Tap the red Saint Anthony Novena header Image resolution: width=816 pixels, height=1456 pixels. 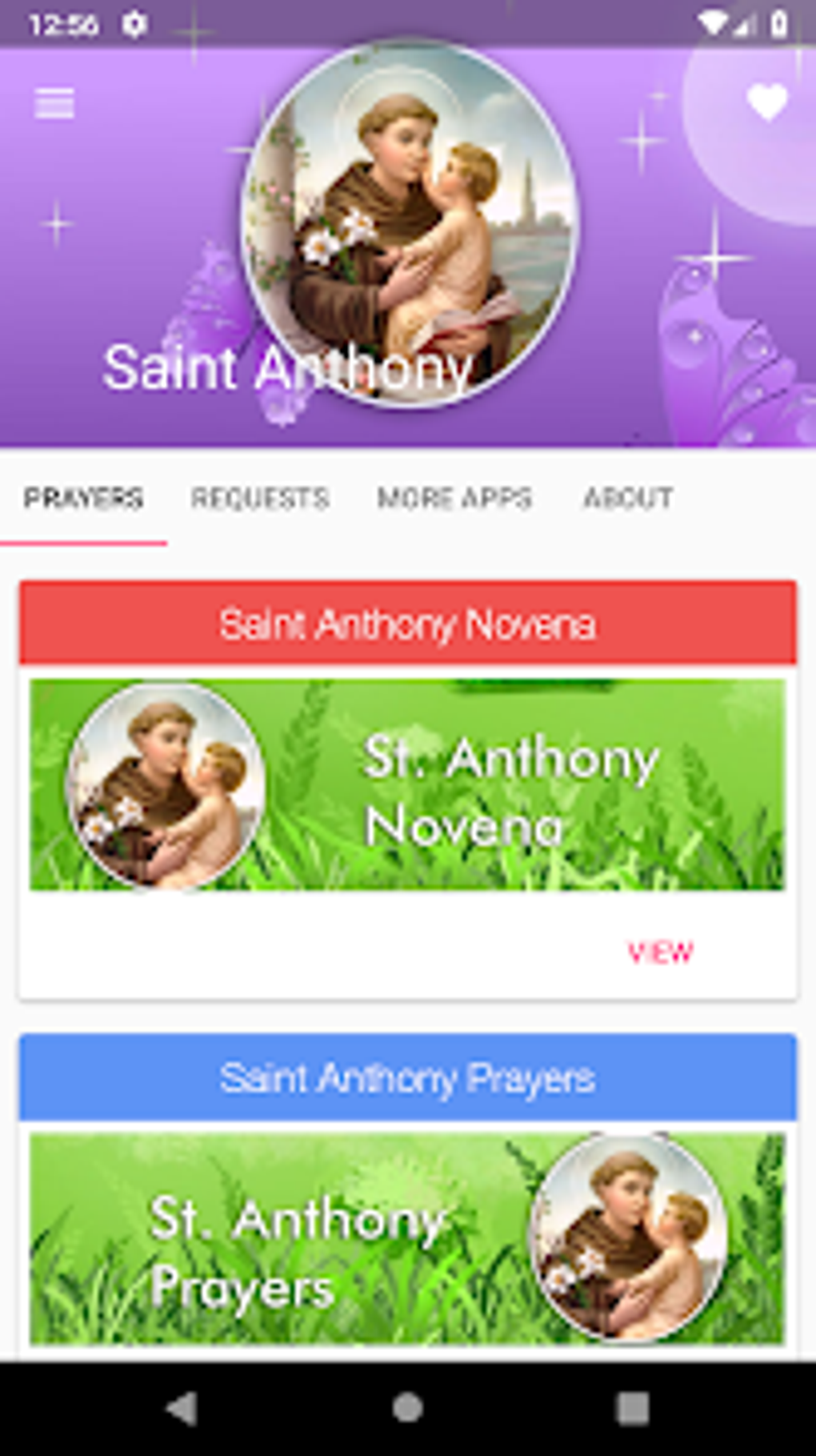407,625
